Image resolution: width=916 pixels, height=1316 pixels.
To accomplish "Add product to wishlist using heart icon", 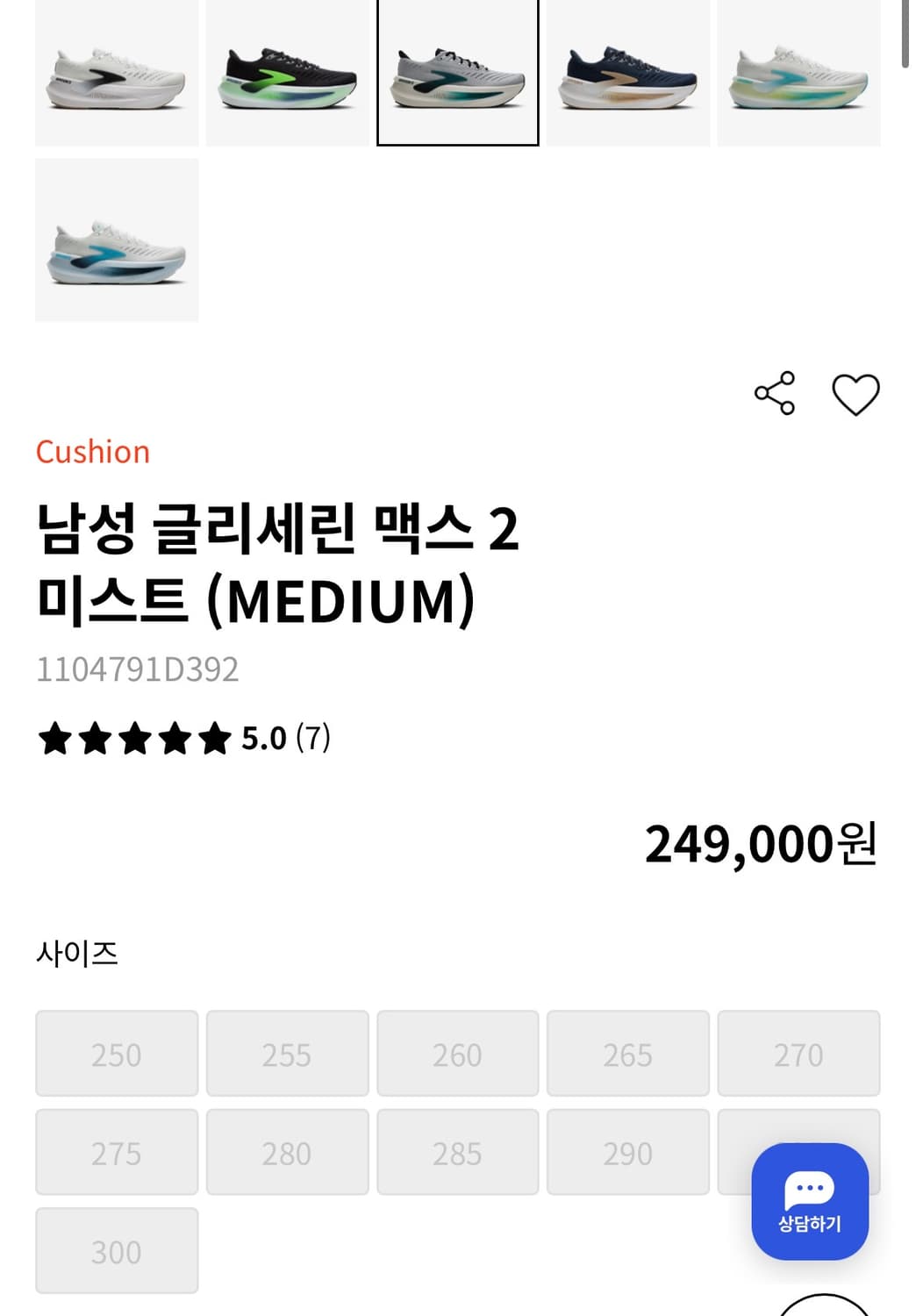I will [x=855, y=393].
